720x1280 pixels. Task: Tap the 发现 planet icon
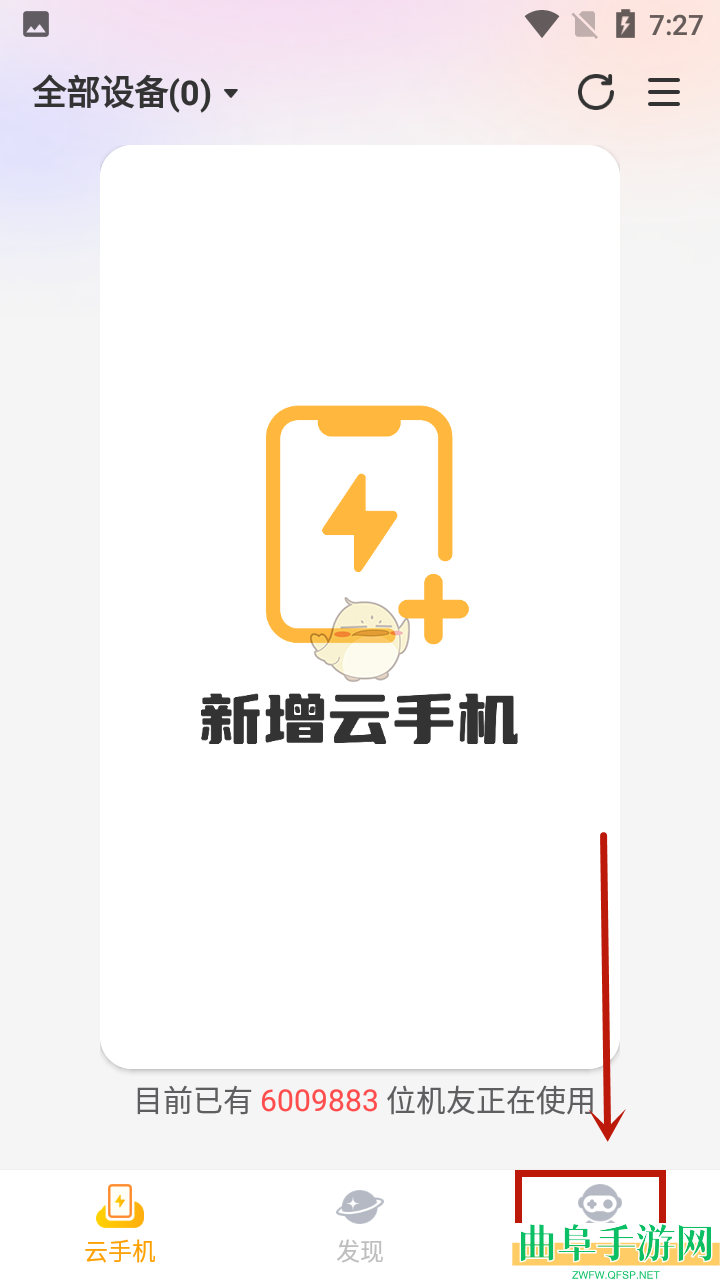[360, 1205]
